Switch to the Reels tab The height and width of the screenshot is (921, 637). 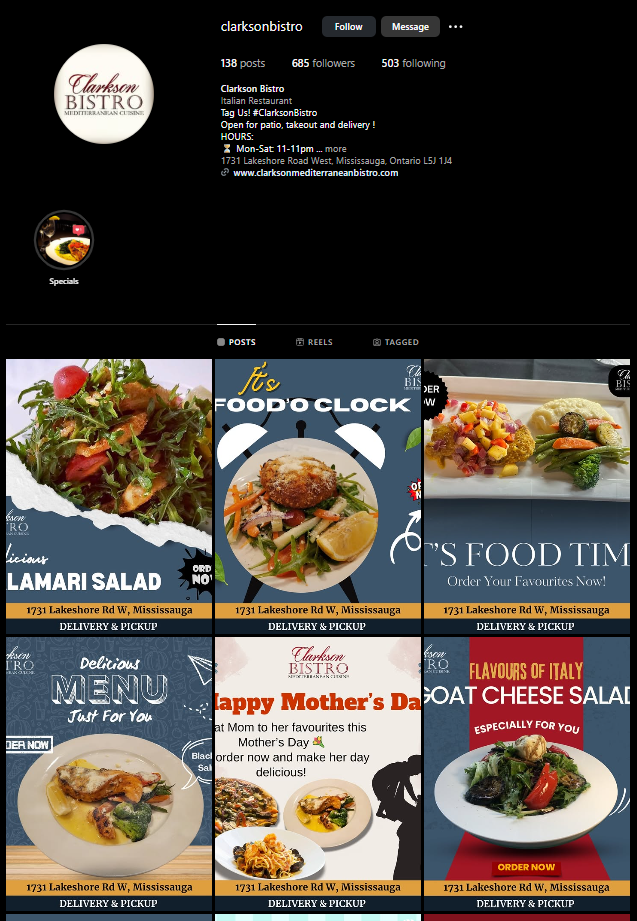[x=314, y=342]
